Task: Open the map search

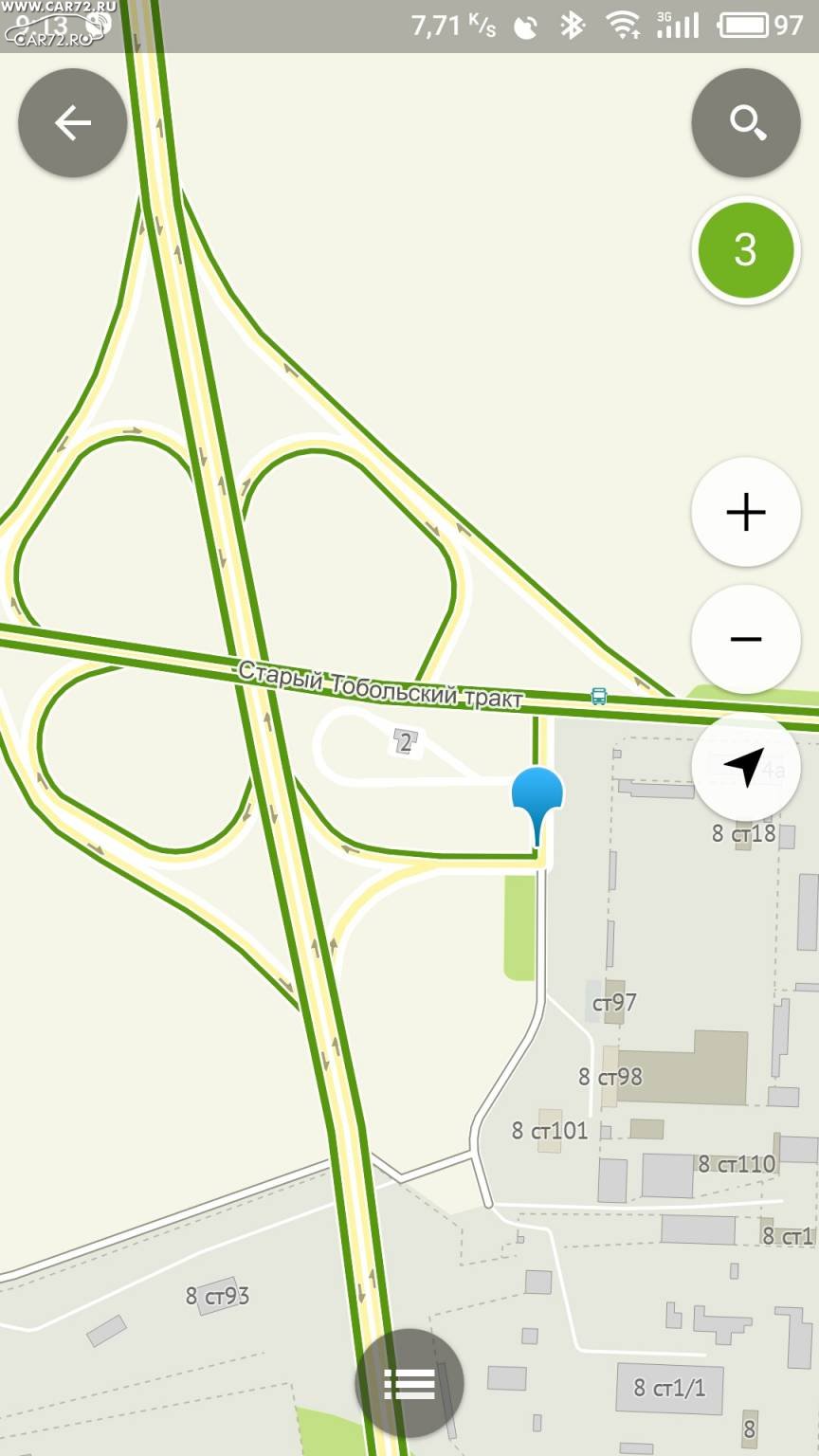Action: (746, 122)
